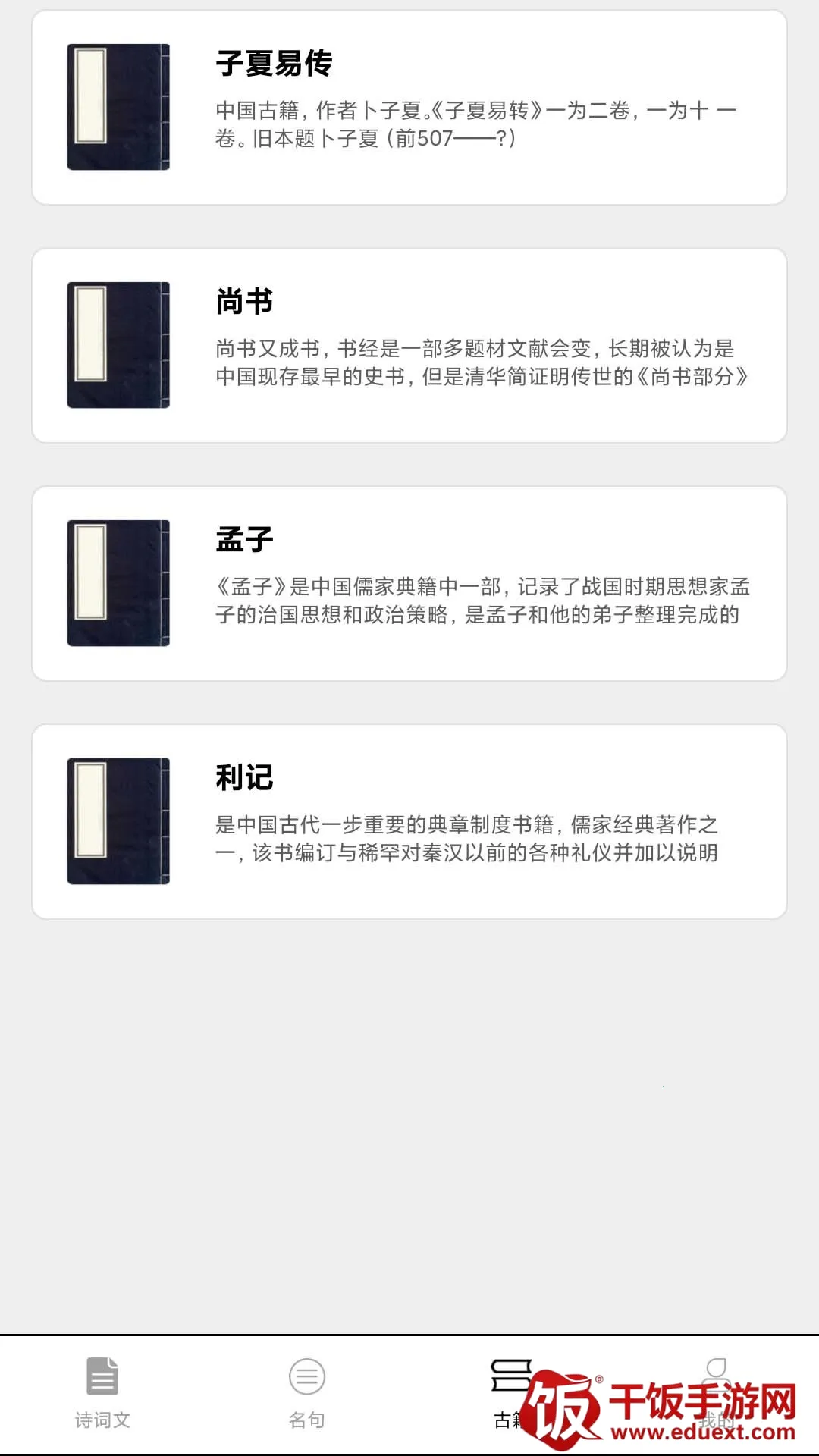
Task: Tap the 利记 book cover icon
Action: click(x=118, y=819)
